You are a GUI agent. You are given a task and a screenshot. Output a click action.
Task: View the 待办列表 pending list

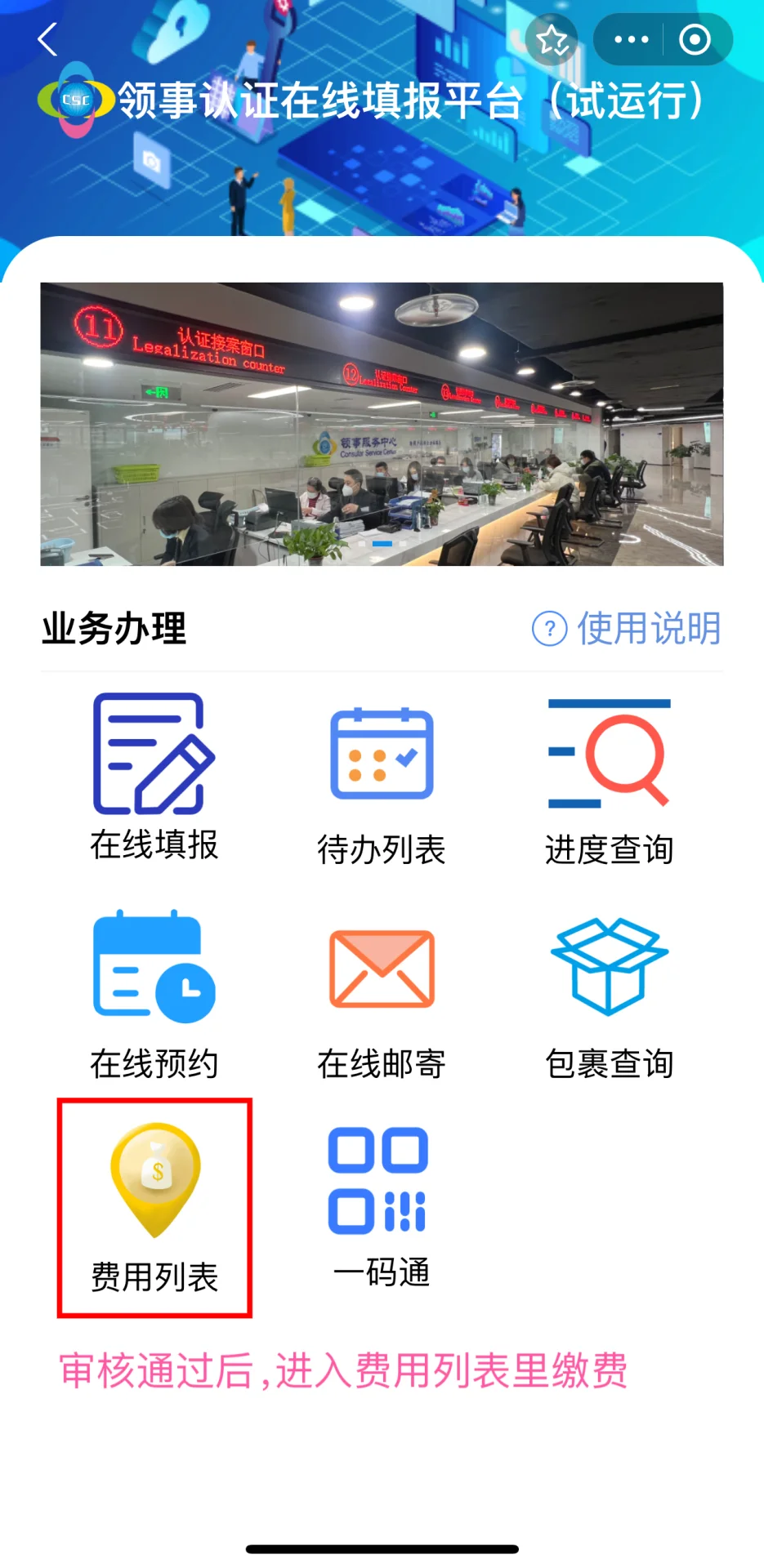click(382, 786)
